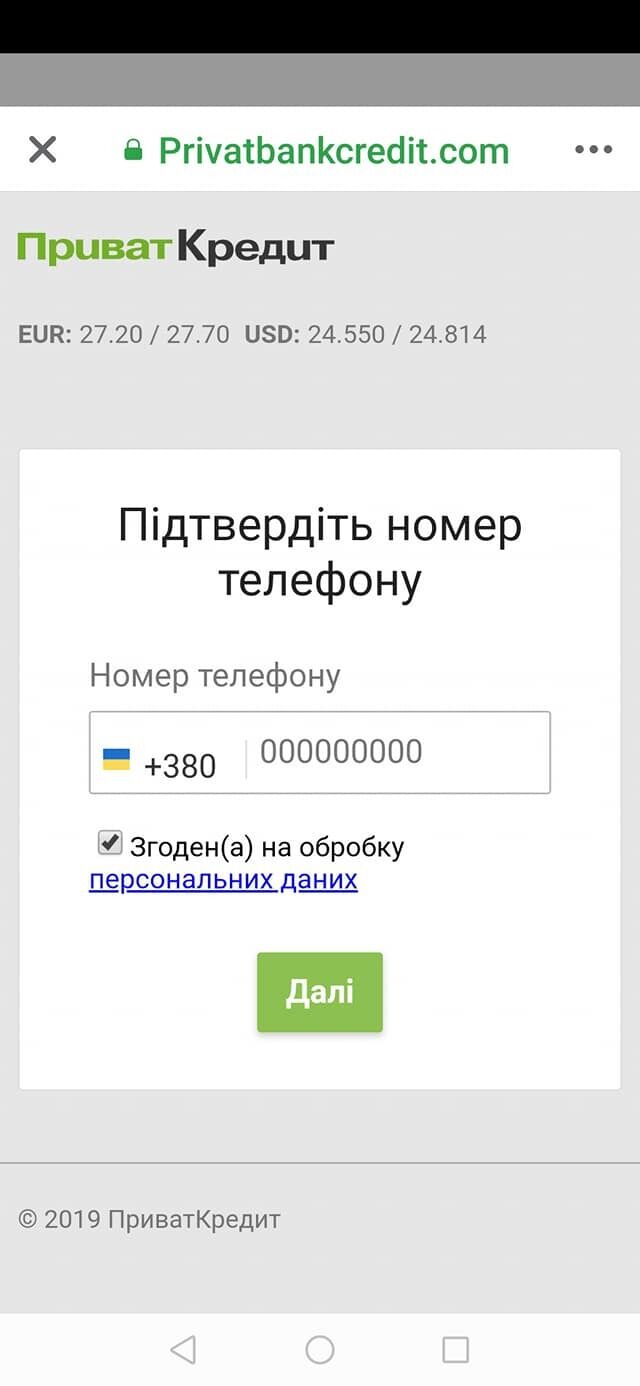Tap the green Далі button
Screen dimensions: 640x1386
click(320, 991)
